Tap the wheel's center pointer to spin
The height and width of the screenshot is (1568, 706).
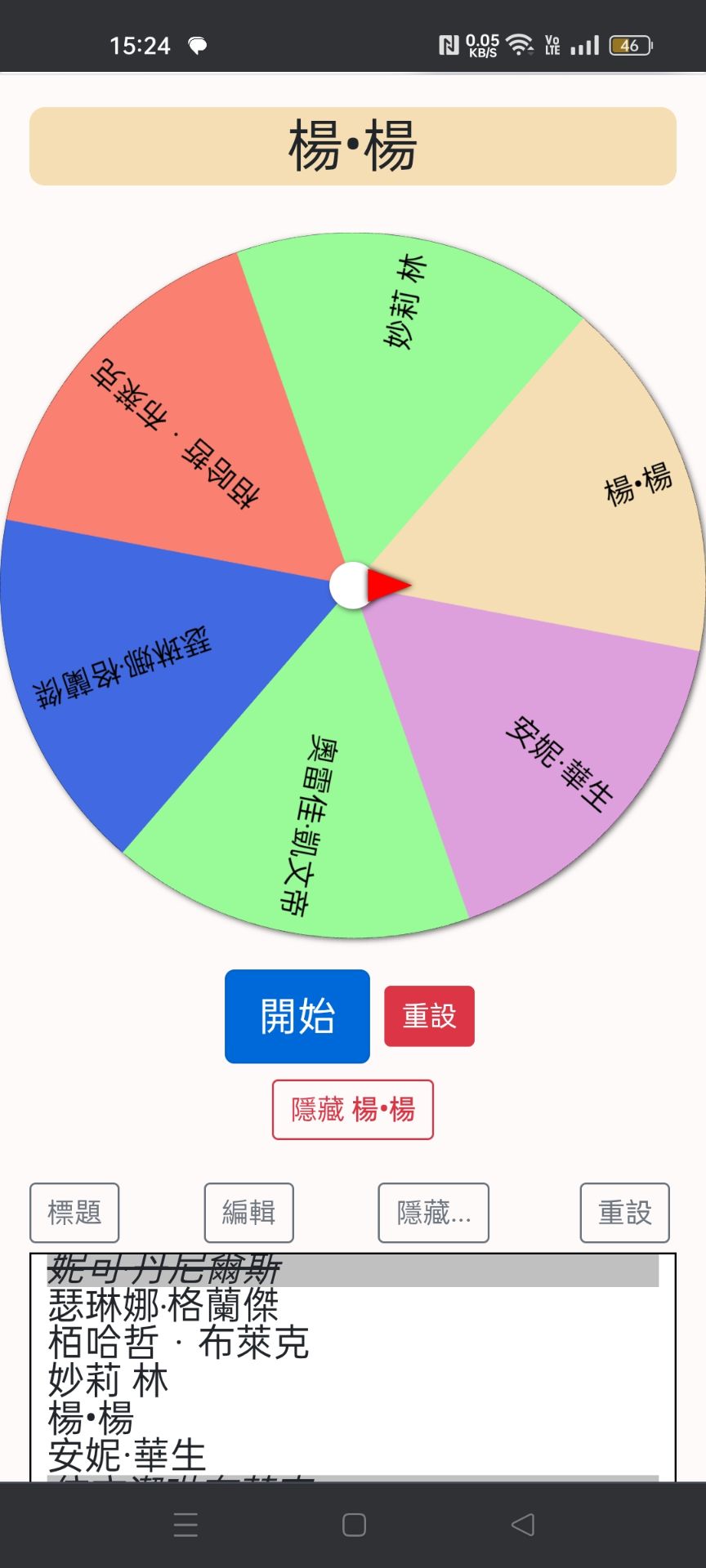click(x=353, y=586)
